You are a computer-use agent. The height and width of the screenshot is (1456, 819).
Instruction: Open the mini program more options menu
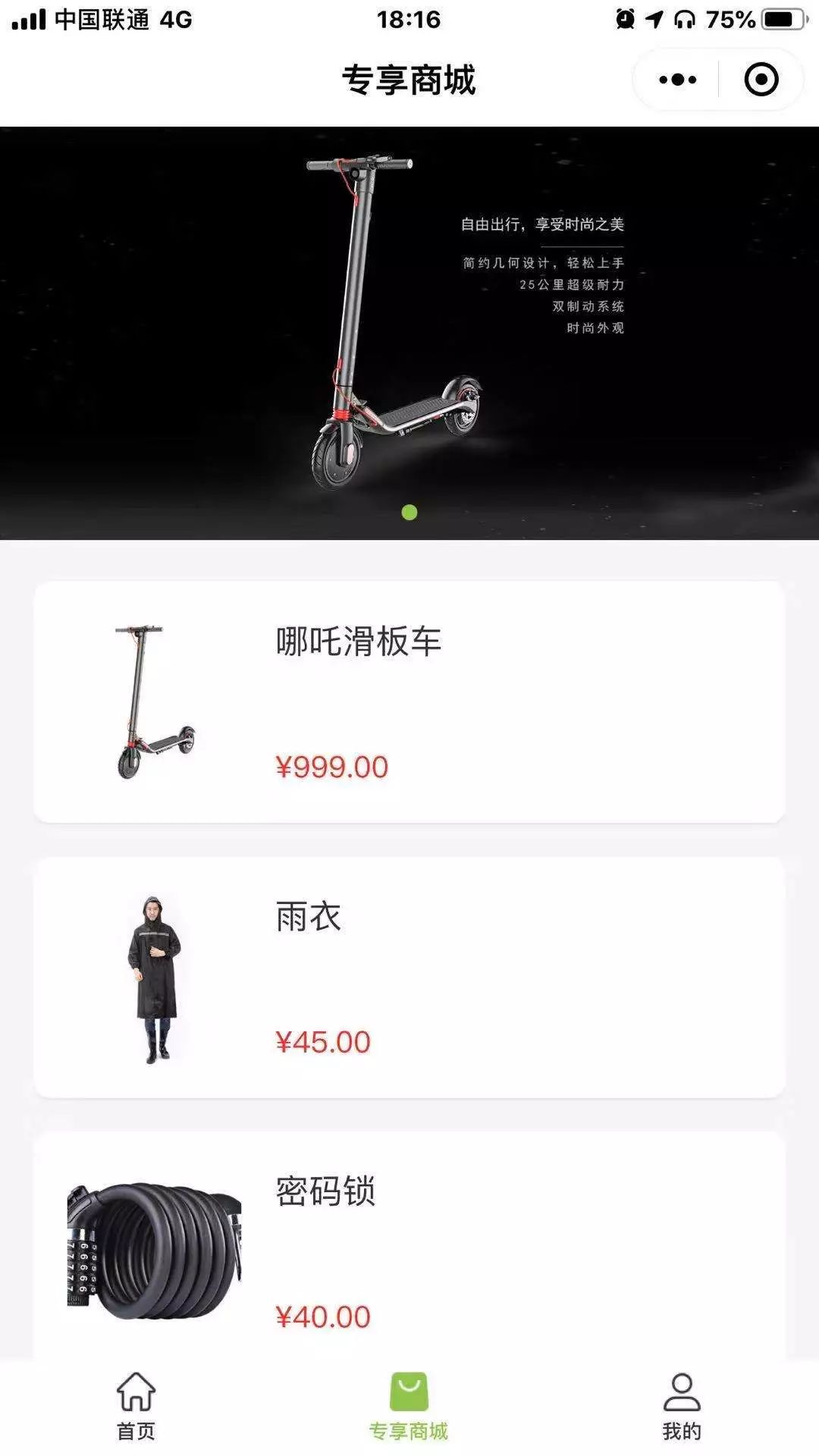677,80
